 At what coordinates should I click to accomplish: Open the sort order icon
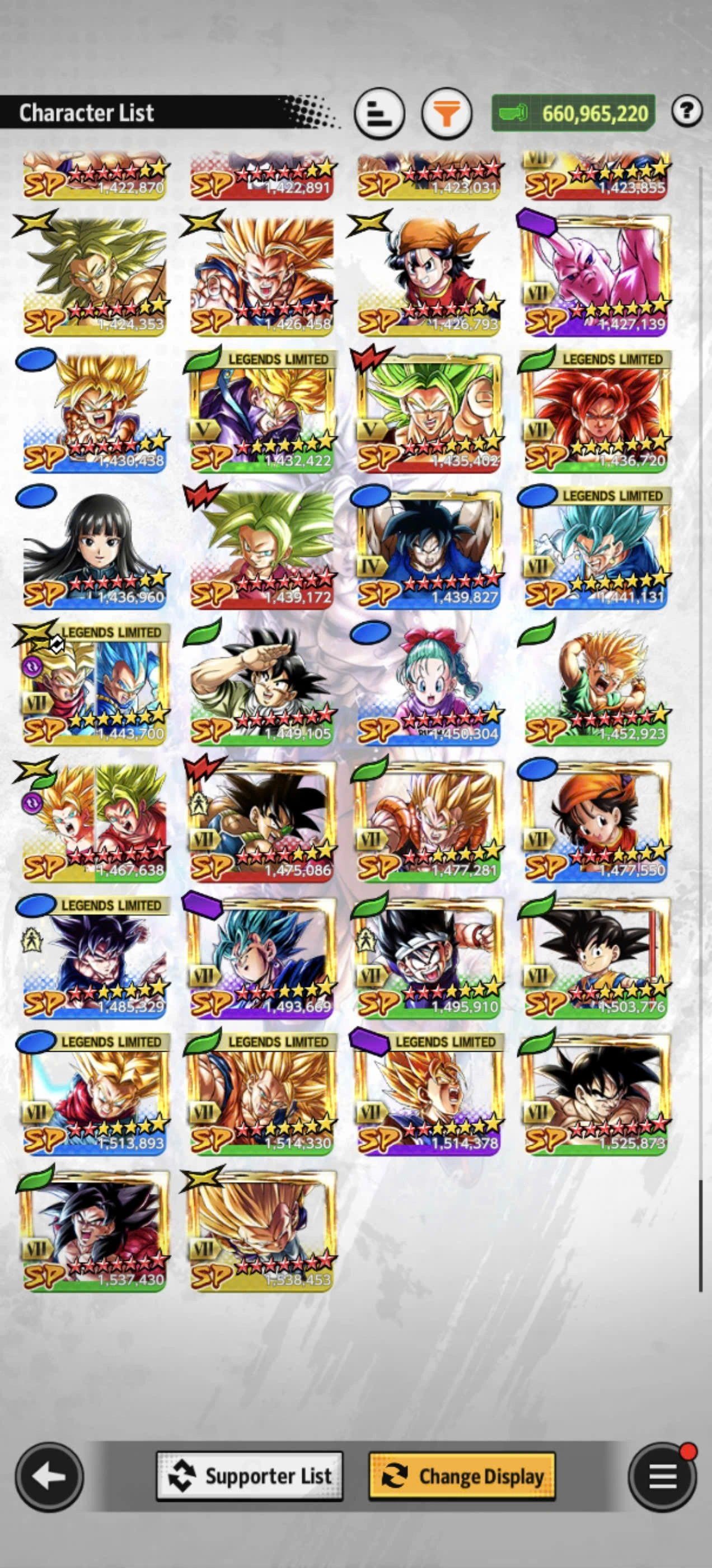379,113
